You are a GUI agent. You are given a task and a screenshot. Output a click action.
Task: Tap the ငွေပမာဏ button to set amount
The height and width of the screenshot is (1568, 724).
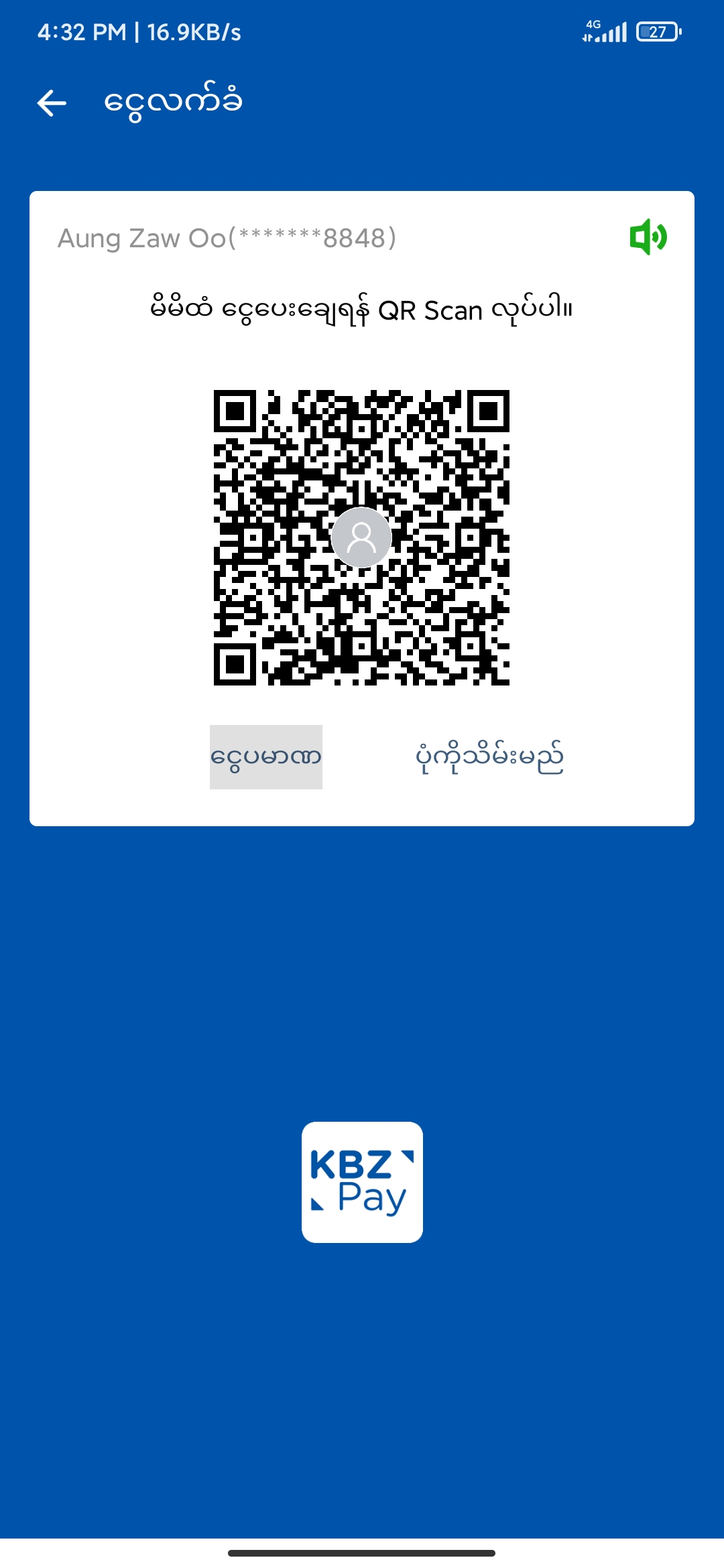click(x=266, y=757)
